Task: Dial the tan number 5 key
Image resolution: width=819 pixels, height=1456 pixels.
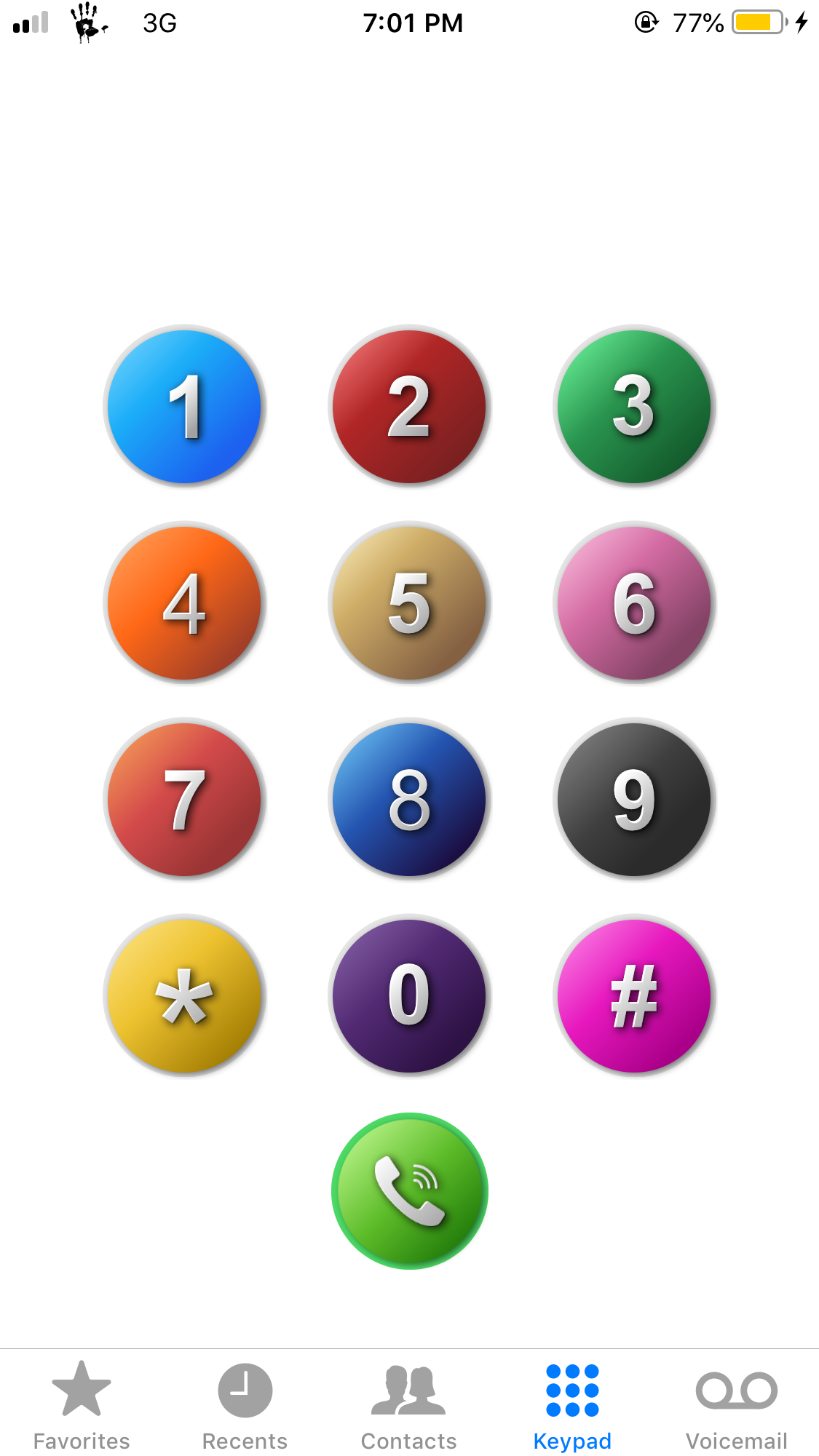Action: (409, 603)
